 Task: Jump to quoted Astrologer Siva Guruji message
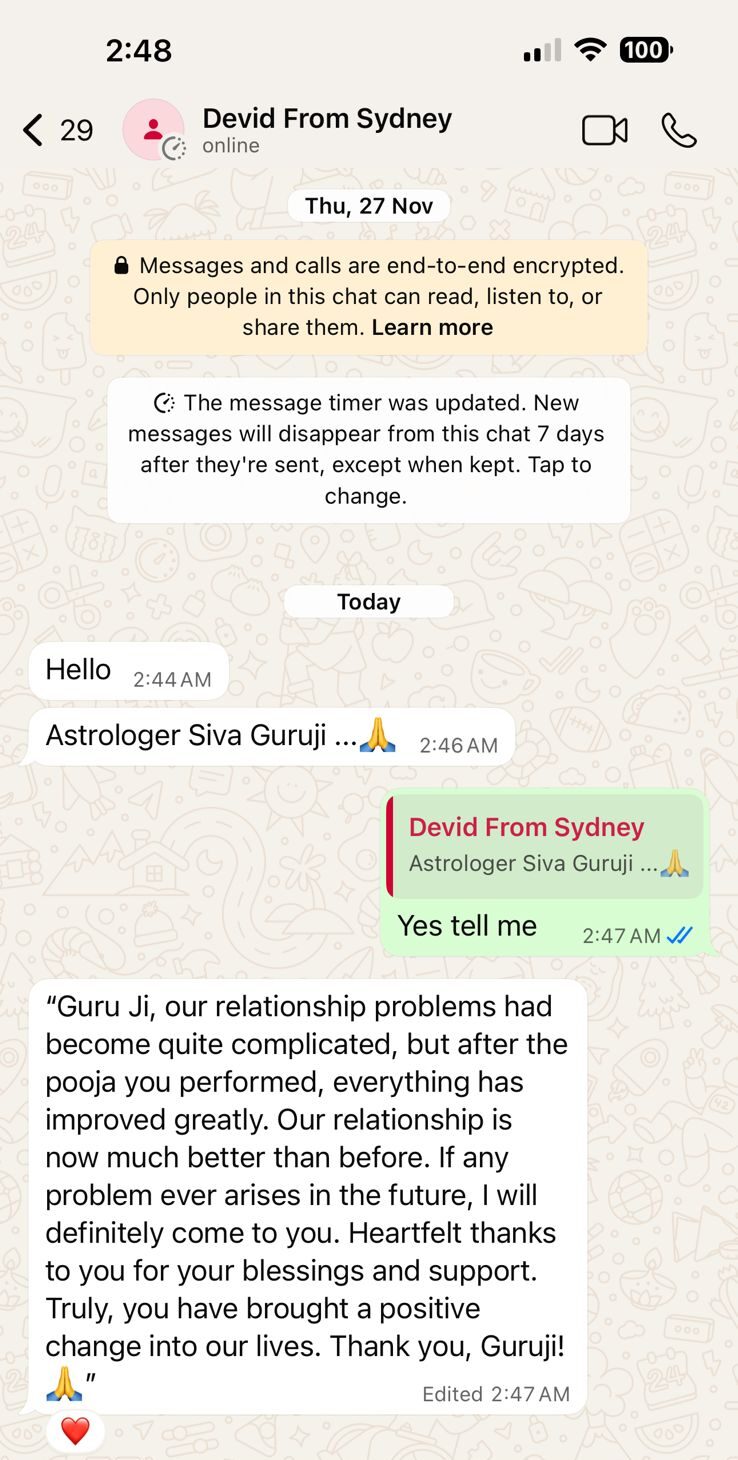tap(547, 846)
